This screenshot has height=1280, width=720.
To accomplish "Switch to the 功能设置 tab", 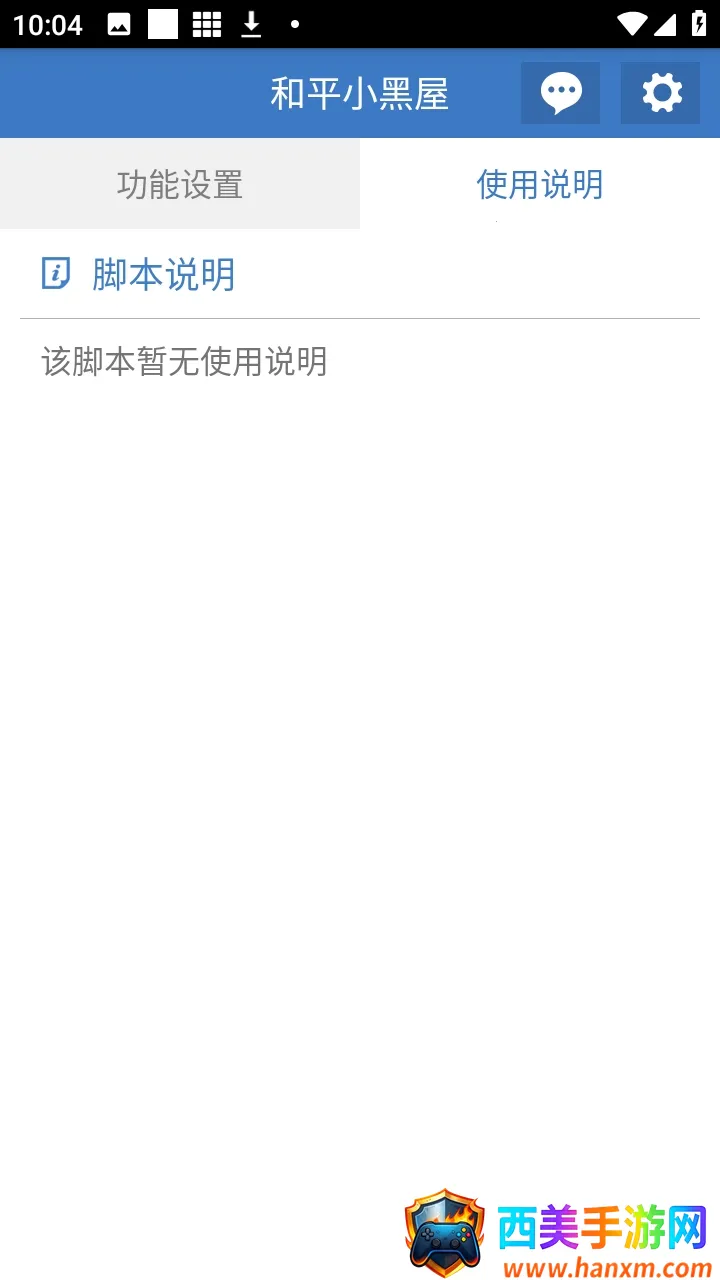I will coord(180,184).
